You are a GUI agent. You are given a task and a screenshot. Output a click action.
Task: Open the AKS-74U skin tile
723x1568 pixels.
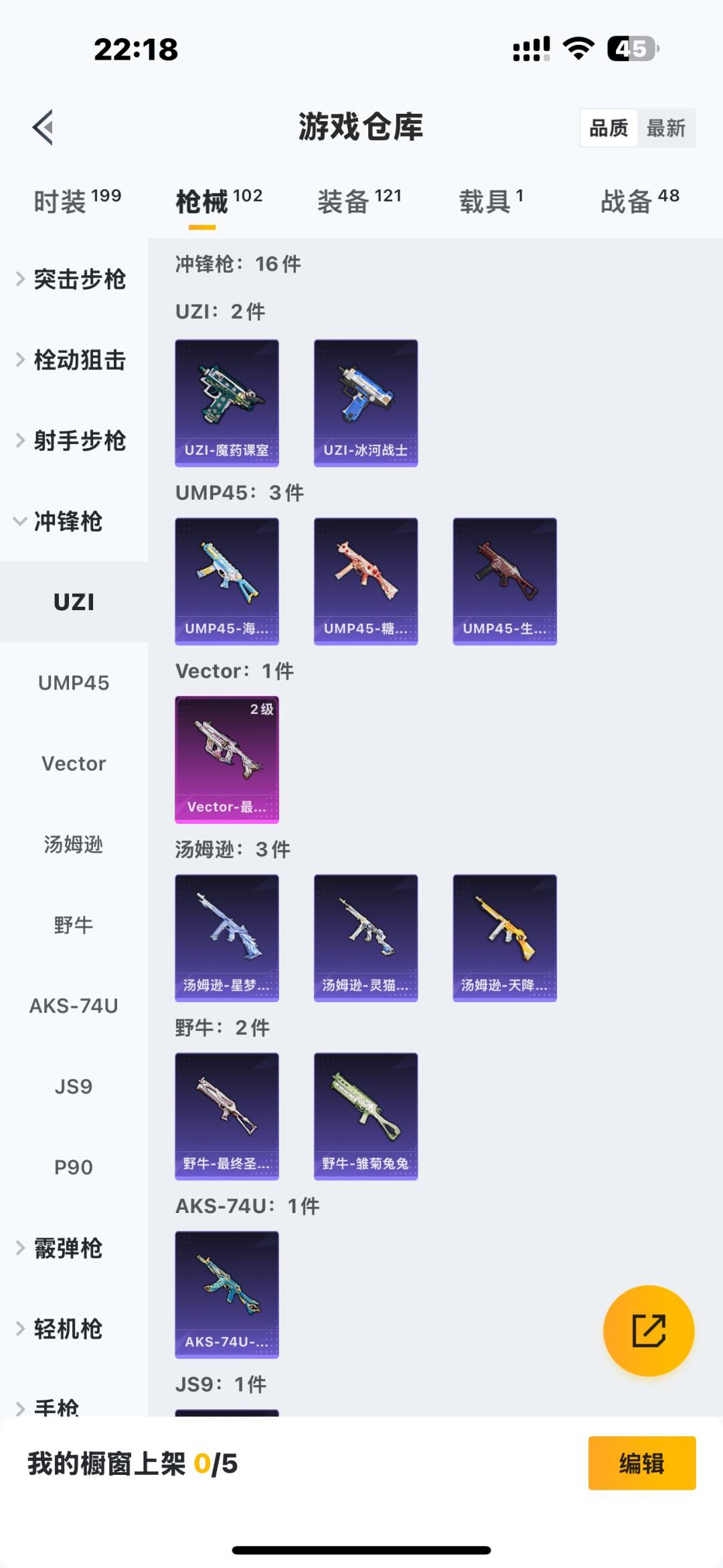coord(227,1294)
